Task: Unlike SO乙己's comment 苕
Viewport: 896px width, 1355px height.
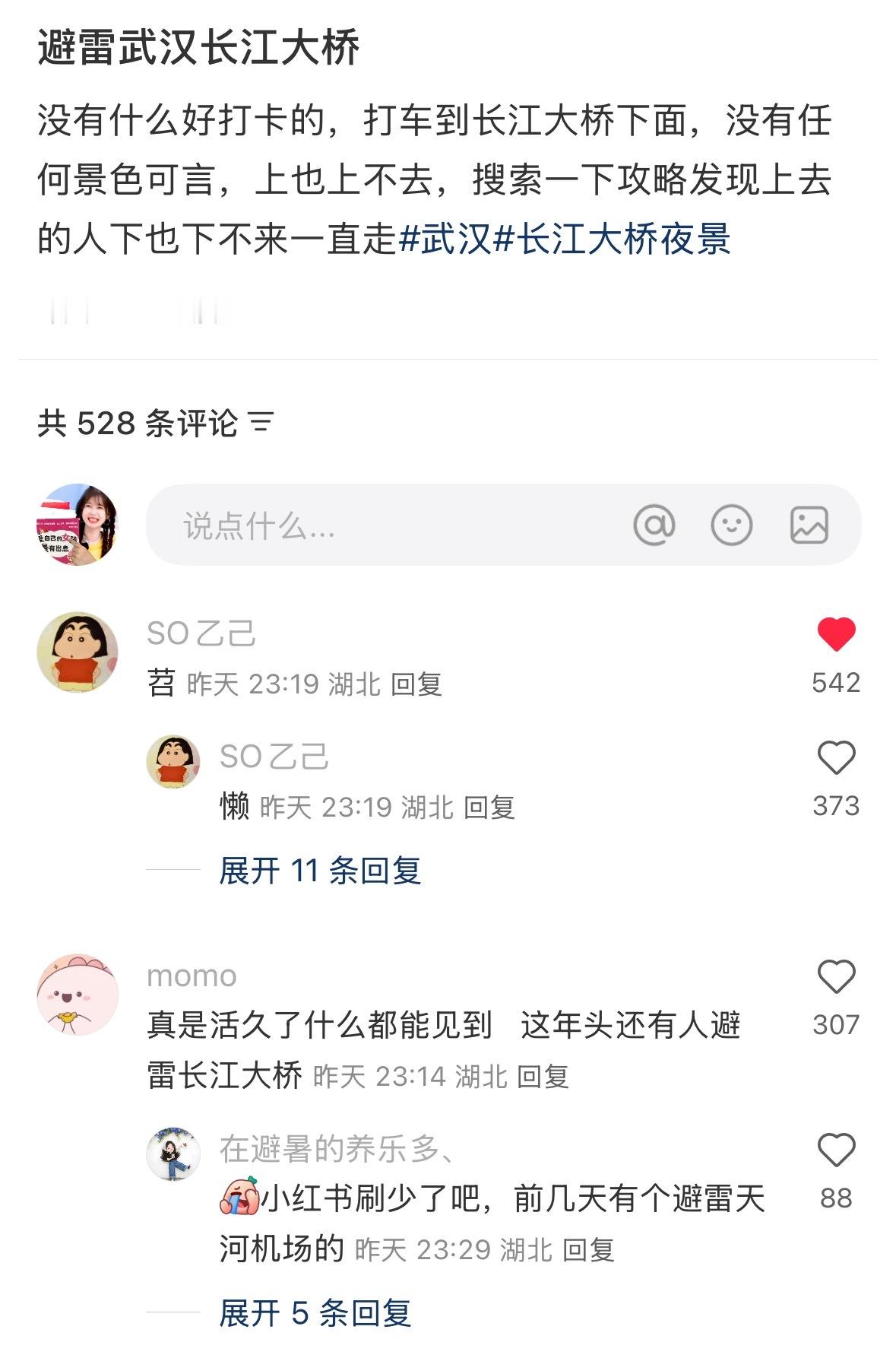Action: [x=836, y=634]
